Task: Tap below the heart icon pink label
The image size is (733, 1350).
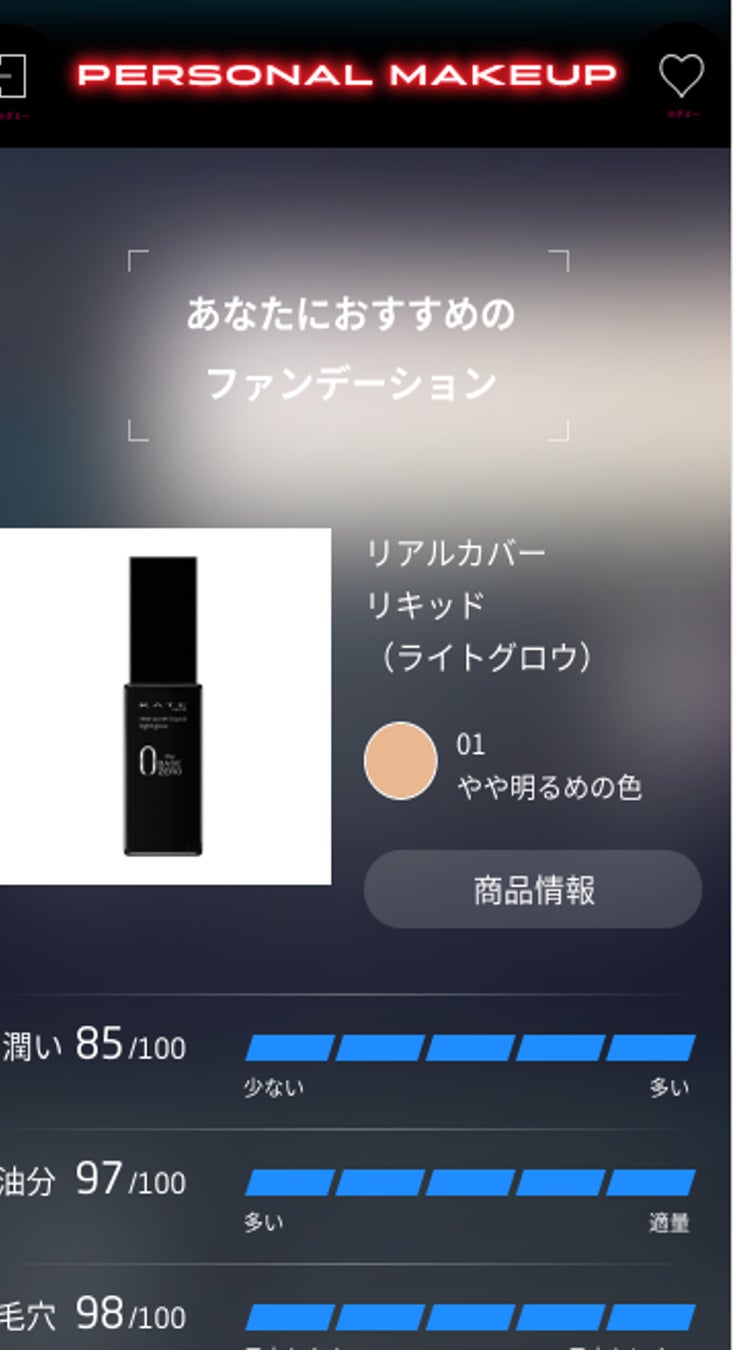Action: pos(685,116)
